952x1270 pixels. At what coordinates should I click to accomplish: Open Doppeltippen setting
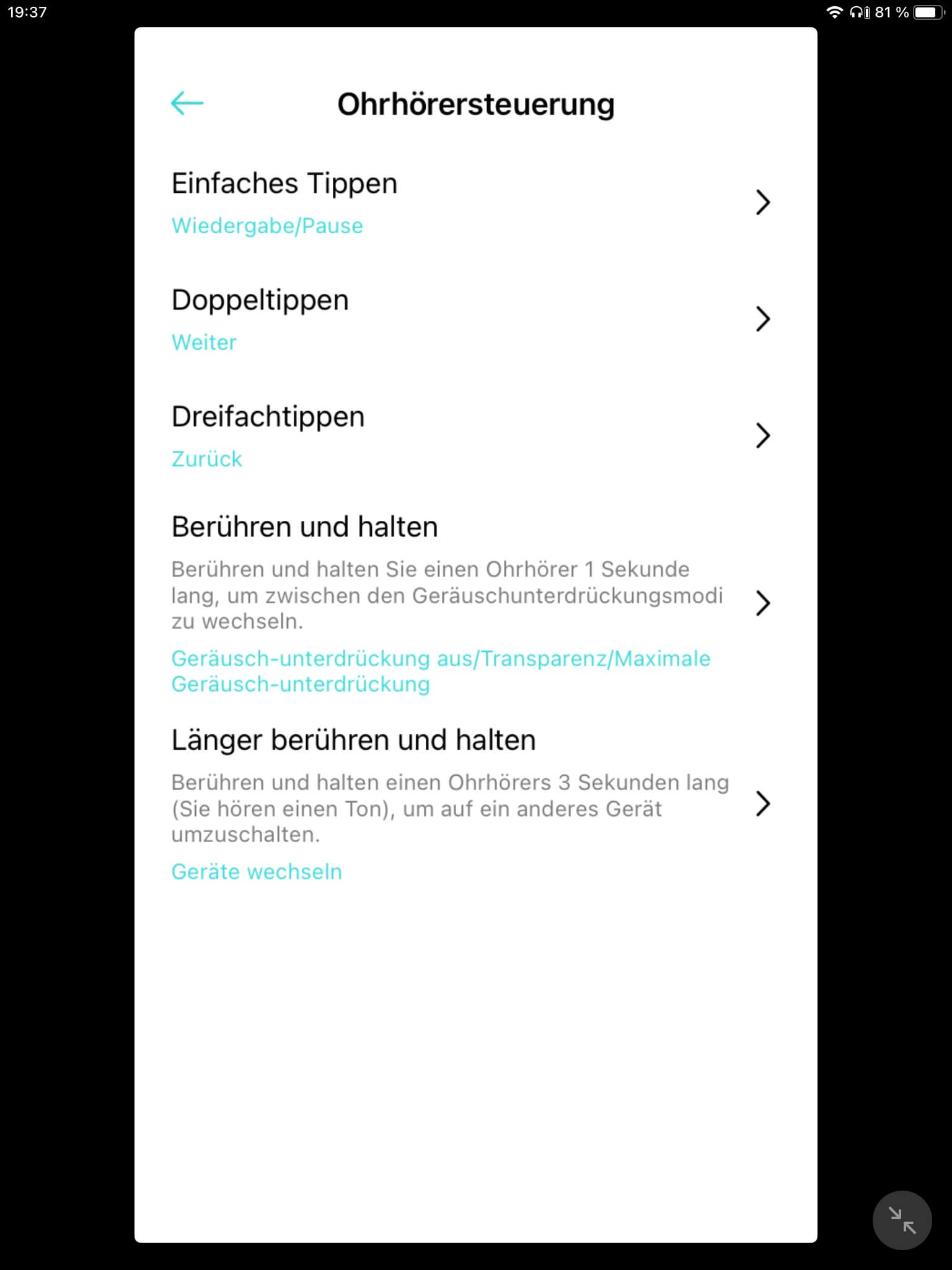[471, 319]
